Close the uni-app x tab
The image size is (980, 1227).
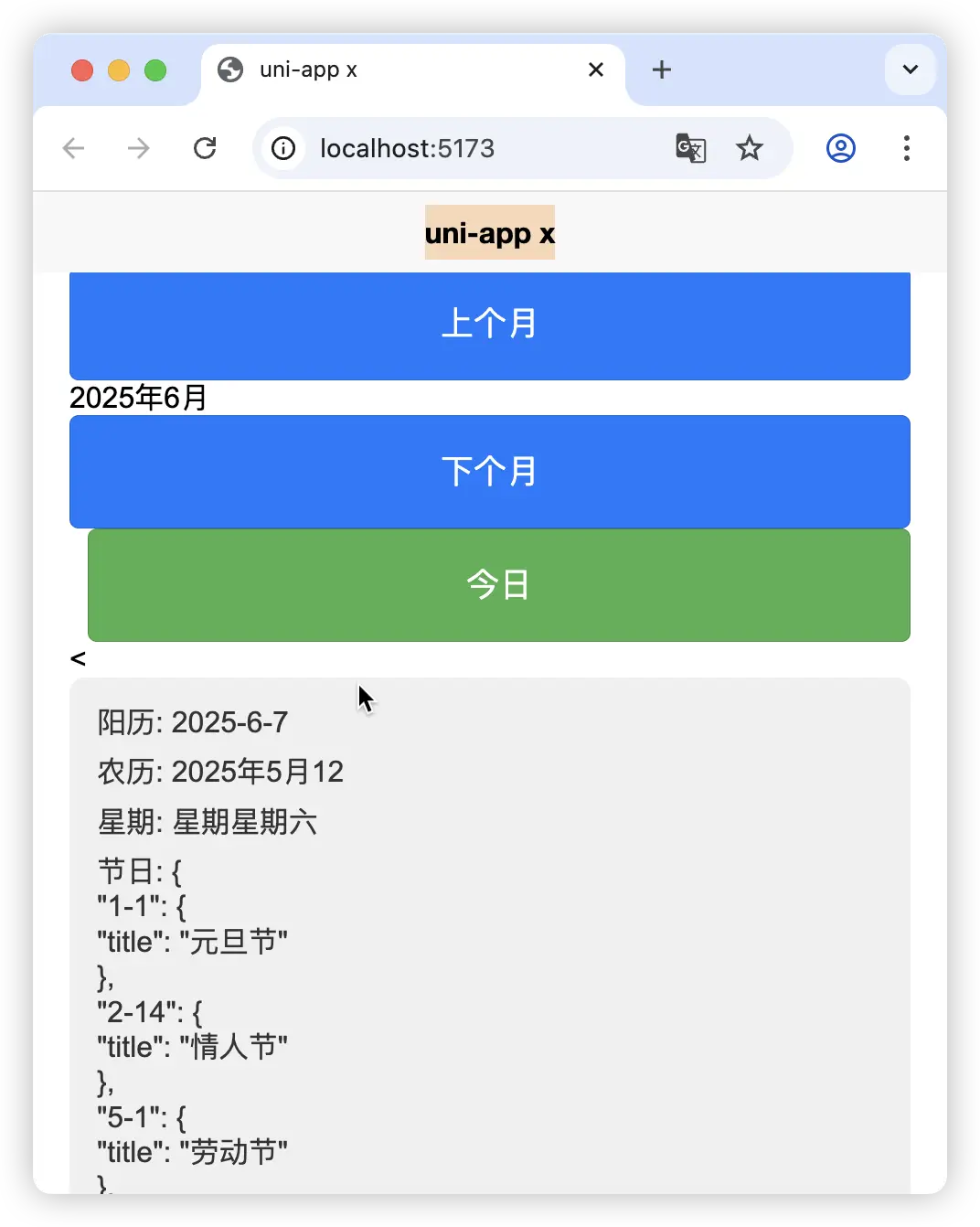[x=596, y=69]
